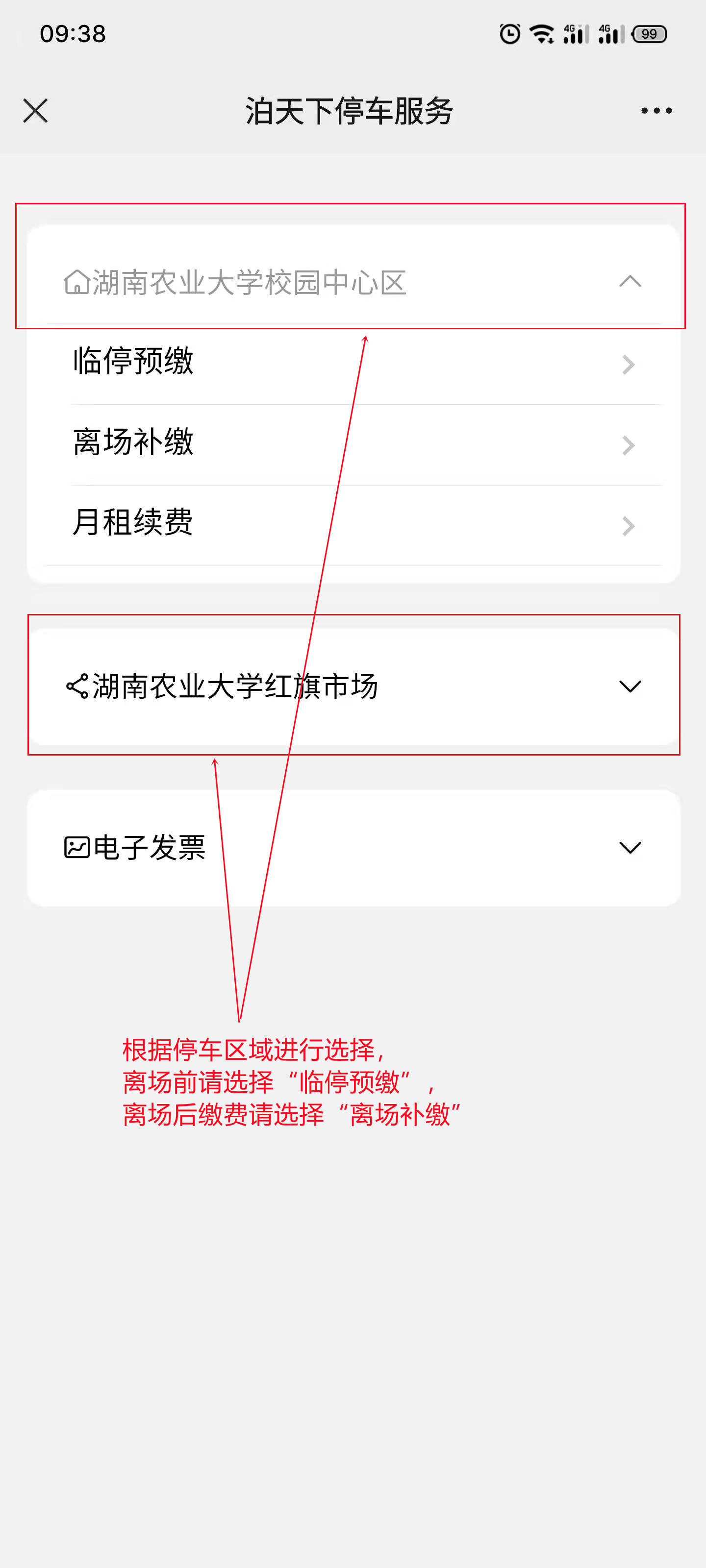Open 临停预缴 payment

pos(353,364)
